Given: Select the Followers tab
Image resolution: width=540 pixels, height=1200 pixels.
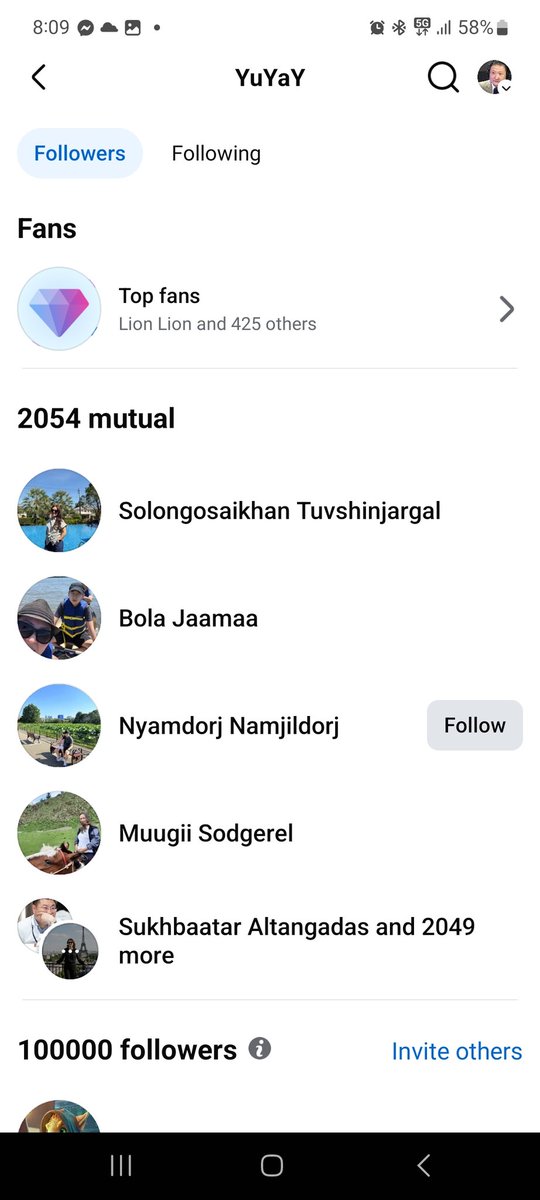Looking at the screenshot, I should 80,153.
